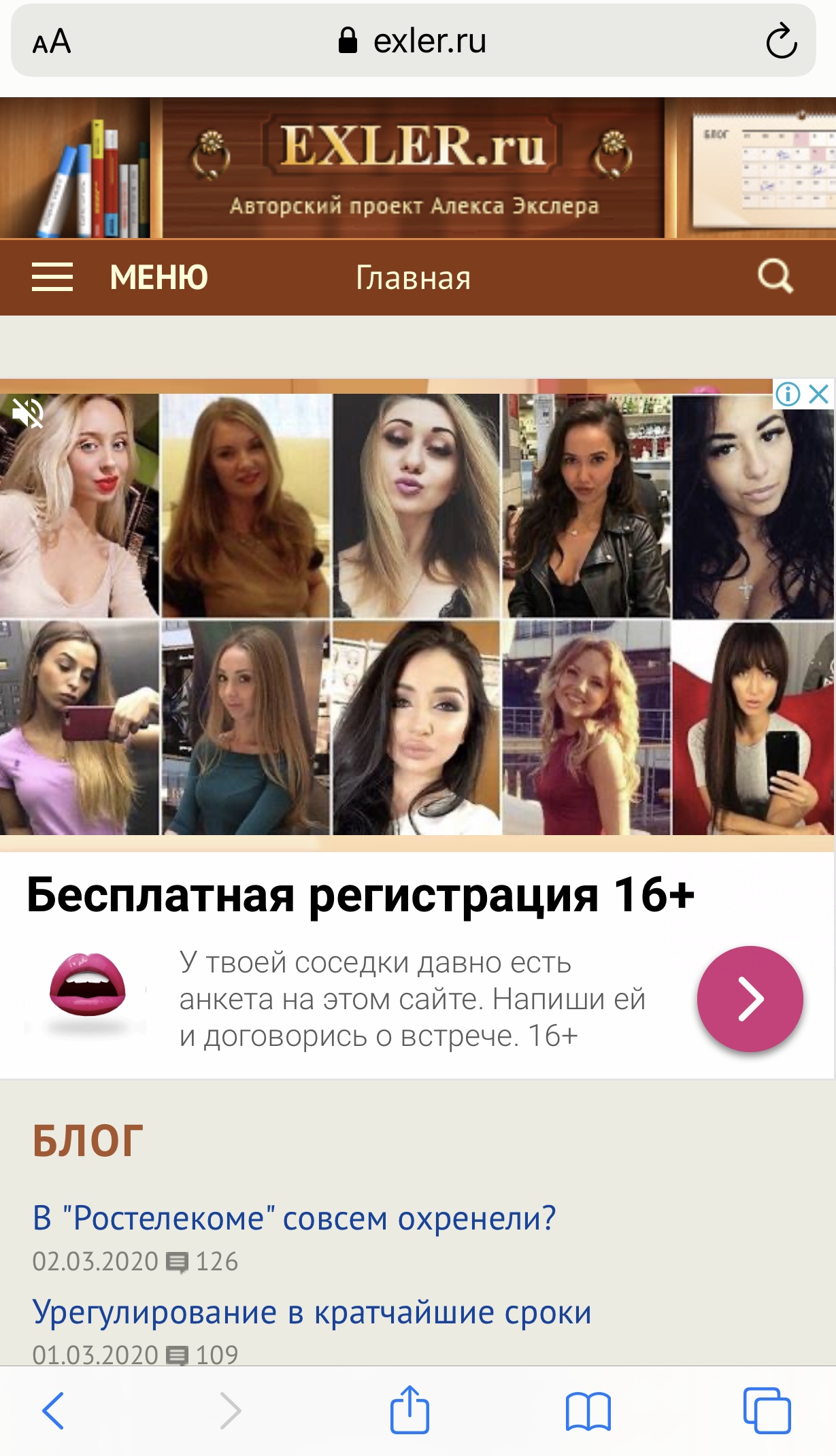Viewport: 836px width, 1456px height.
Task: Open the site search magnifier
Action: coord(775,276)
